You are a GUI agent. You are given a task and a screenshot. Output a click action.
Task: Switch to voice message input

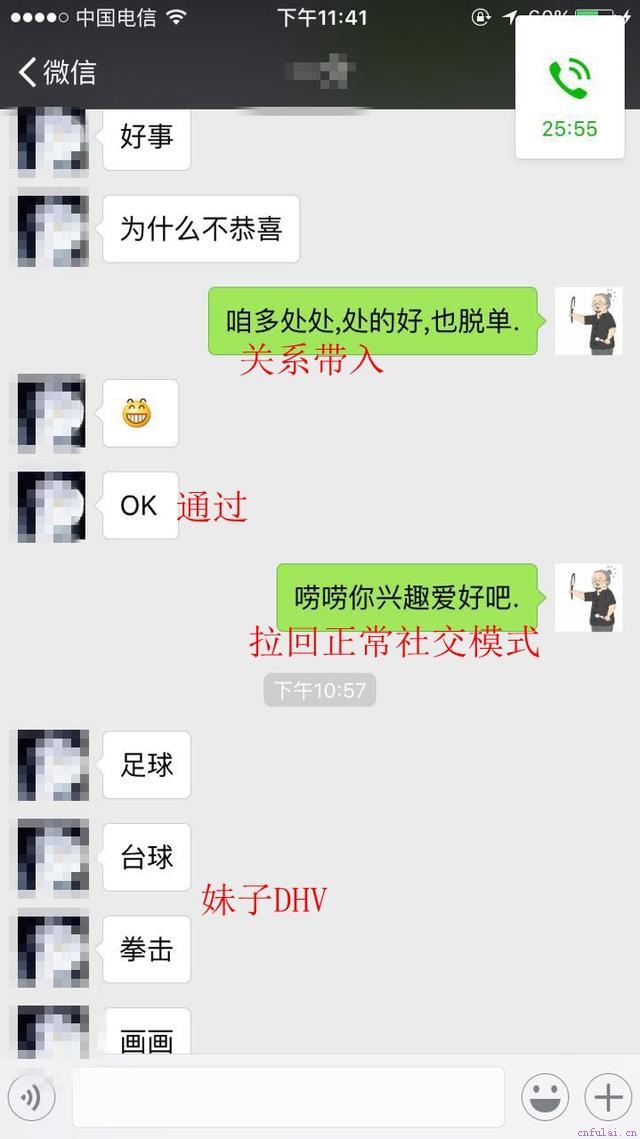tap(31, 1097)
